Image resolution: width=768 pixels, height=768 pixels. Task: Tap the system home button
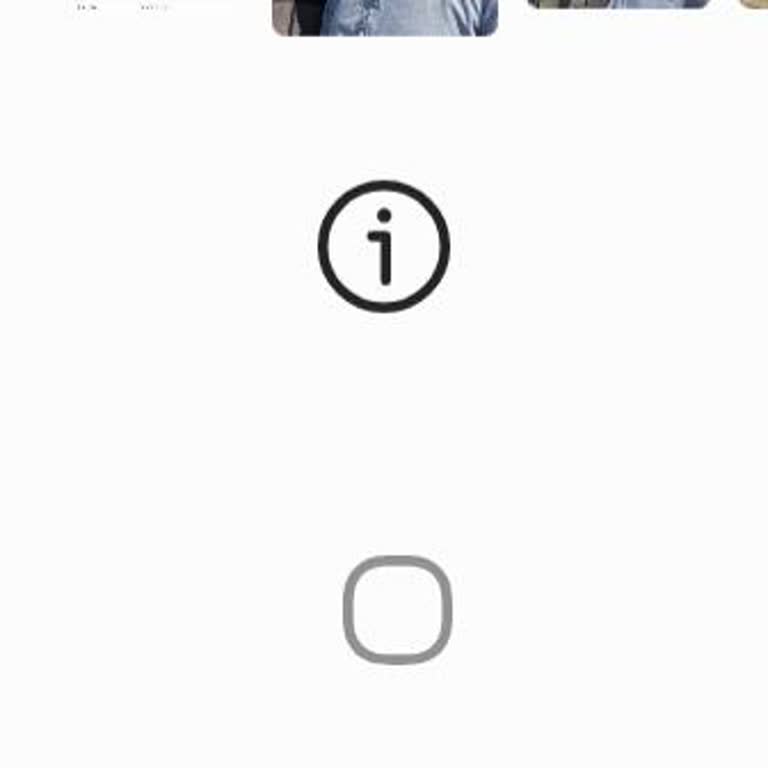coord(397,610)
